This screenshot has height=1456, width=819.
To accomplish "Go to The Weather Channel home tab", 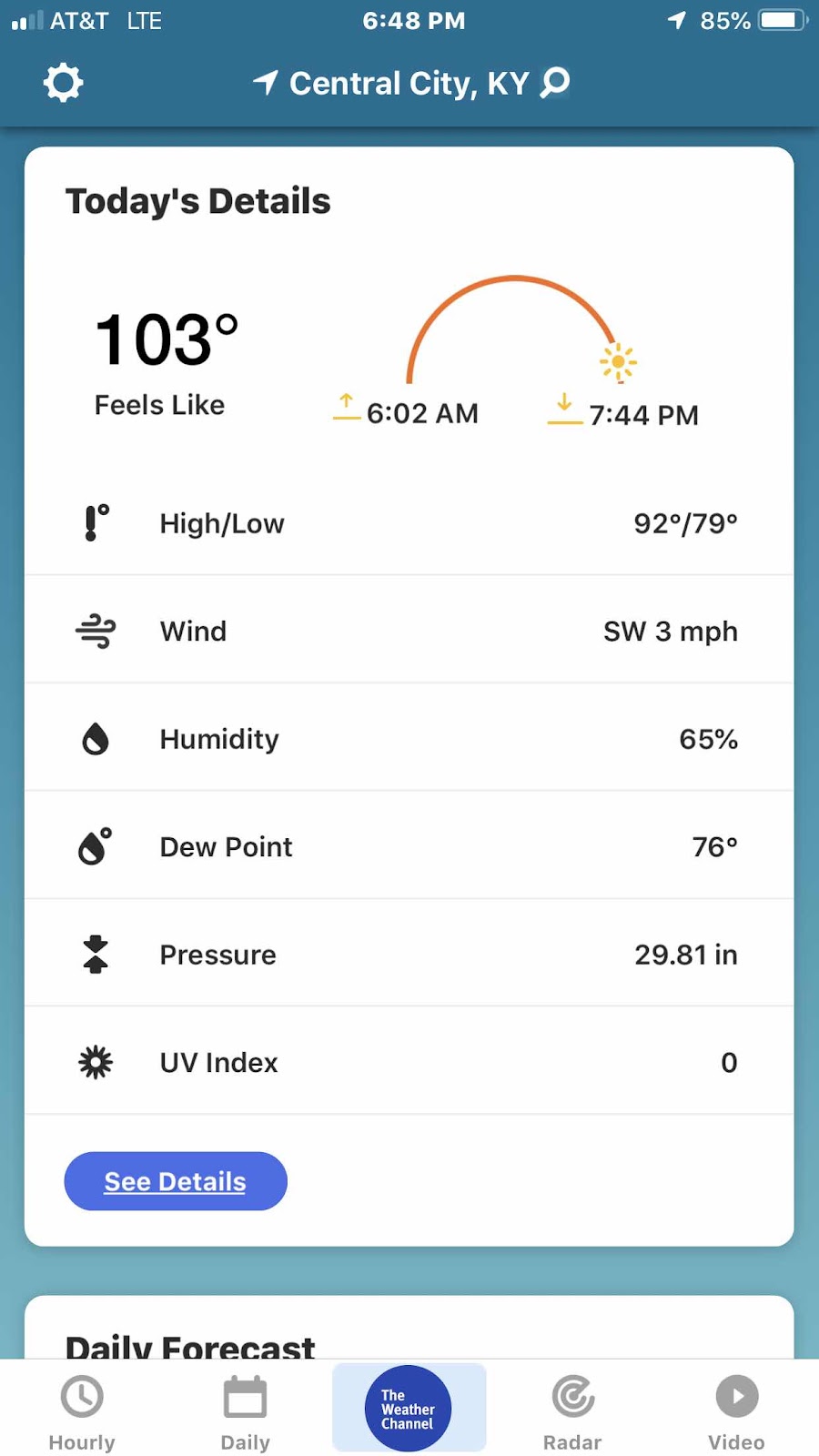I will pyautogui.click(x=409, y=1408).
